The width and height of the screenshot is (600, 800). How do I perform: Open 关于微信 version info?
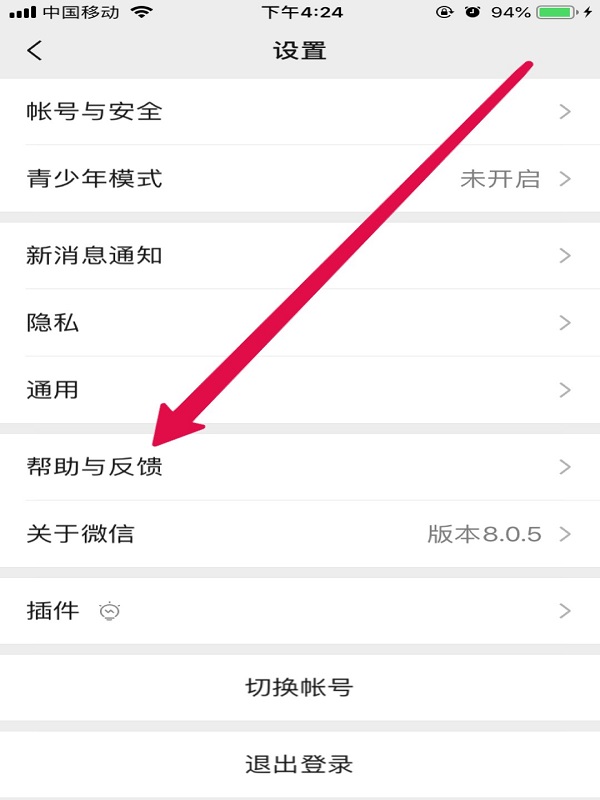300,534
